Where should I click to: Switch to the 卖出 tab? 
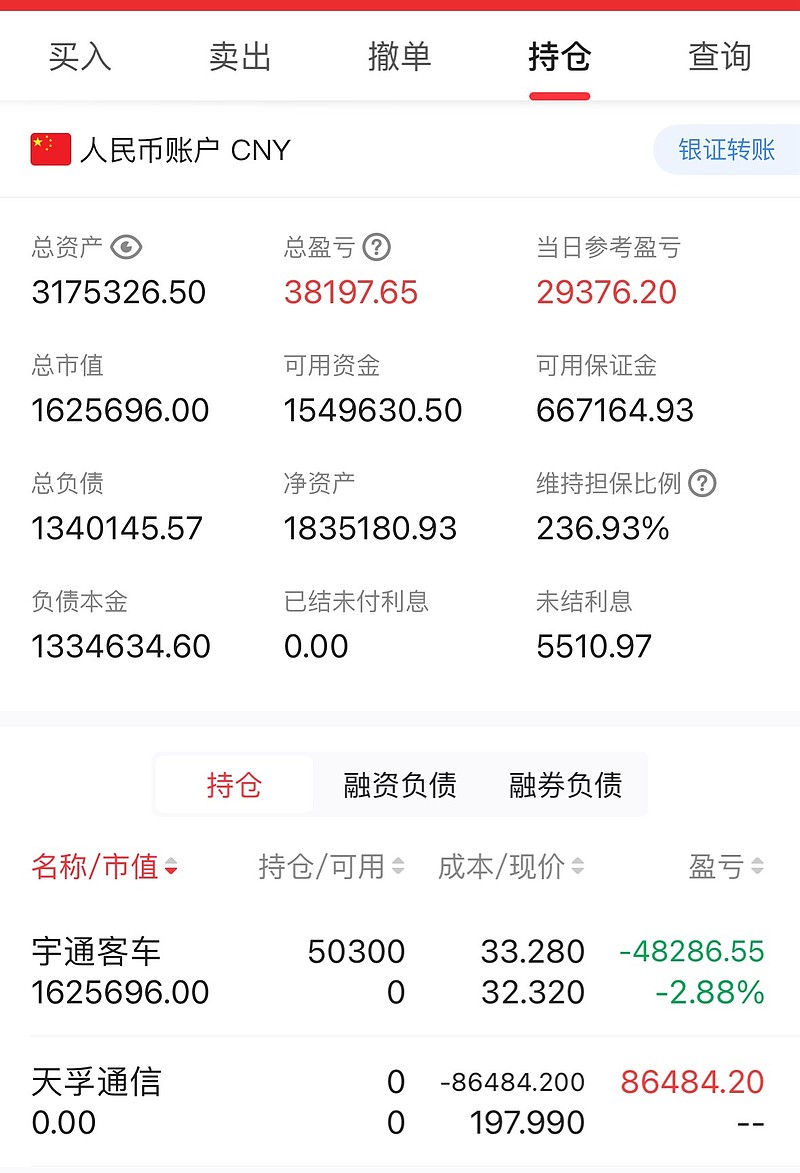pos(240,56)
